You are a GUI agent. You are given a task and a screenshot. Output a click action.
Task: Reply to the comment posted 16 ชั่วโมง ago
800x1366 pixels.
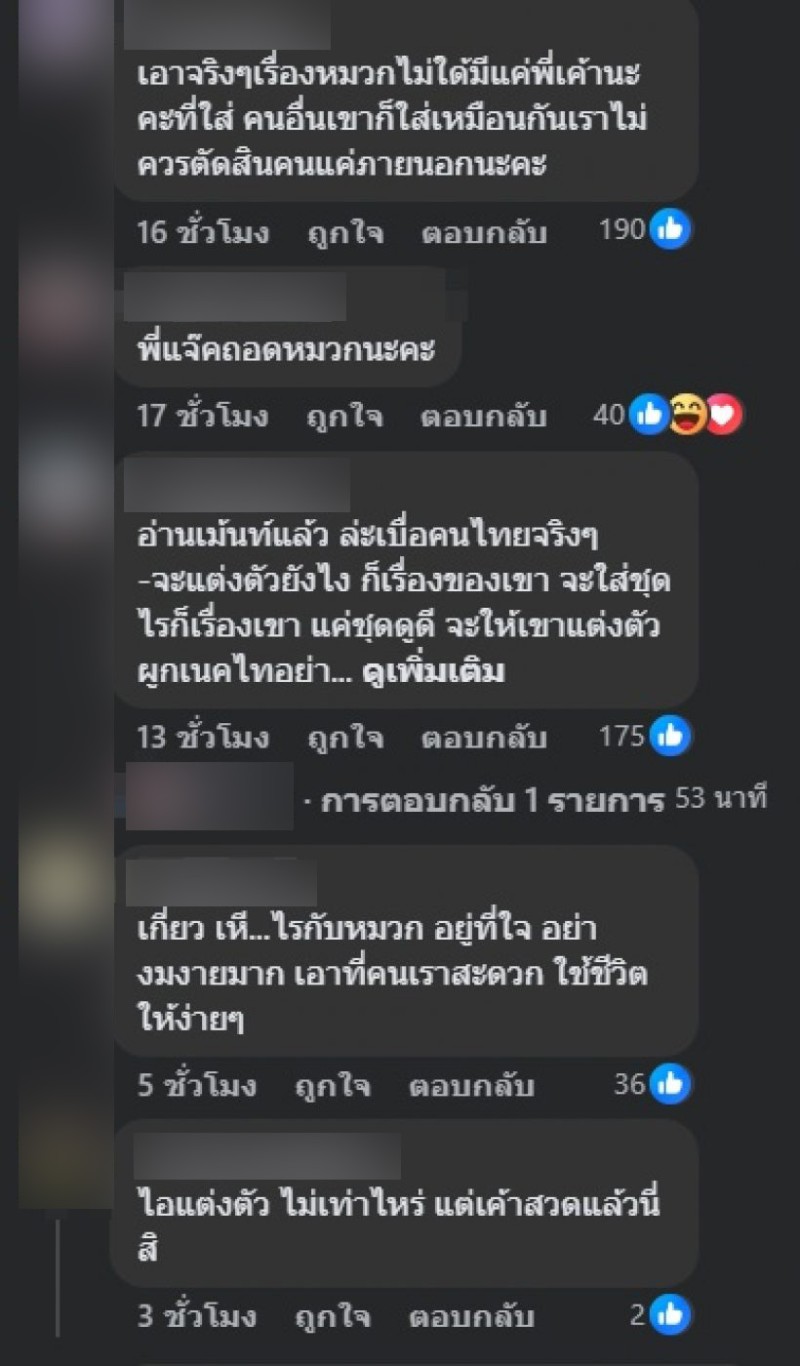click(484, 233)
